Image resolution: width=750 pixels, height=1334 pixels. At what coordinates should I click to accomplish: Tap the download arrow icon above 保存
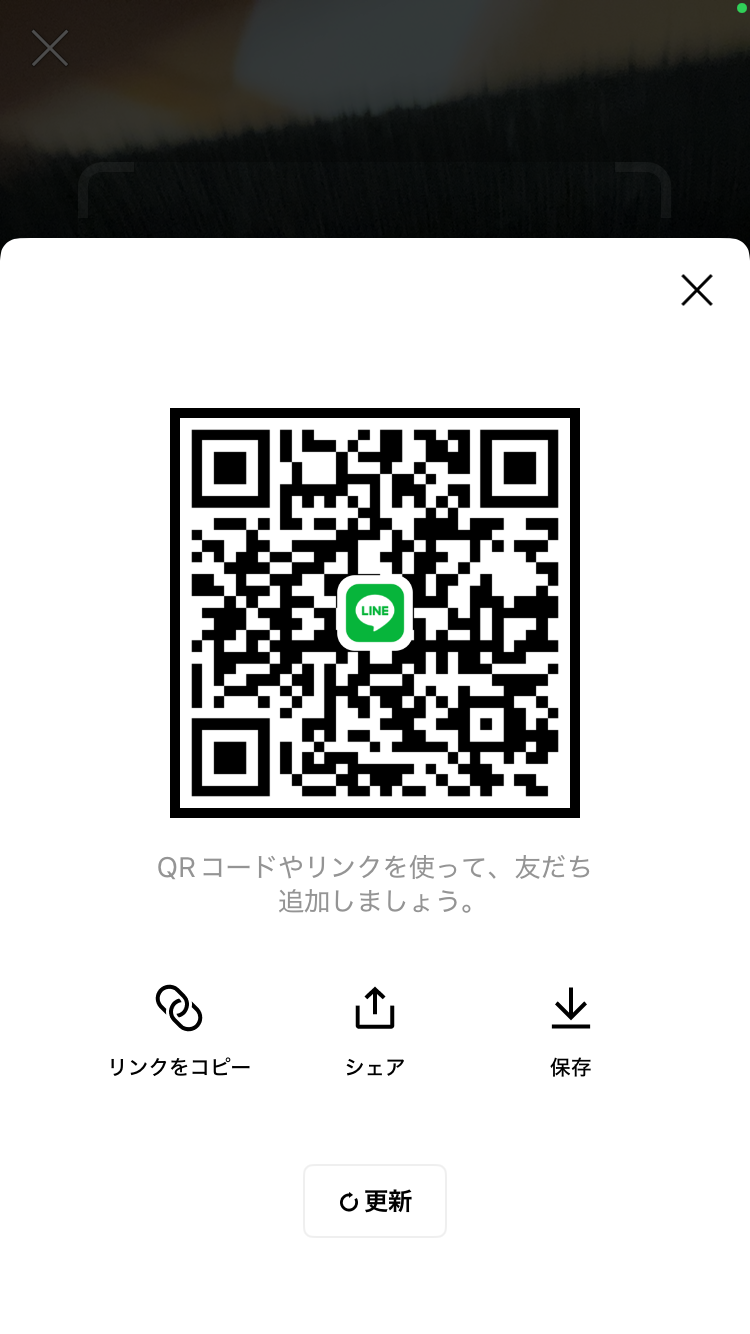click(570, 1007)
